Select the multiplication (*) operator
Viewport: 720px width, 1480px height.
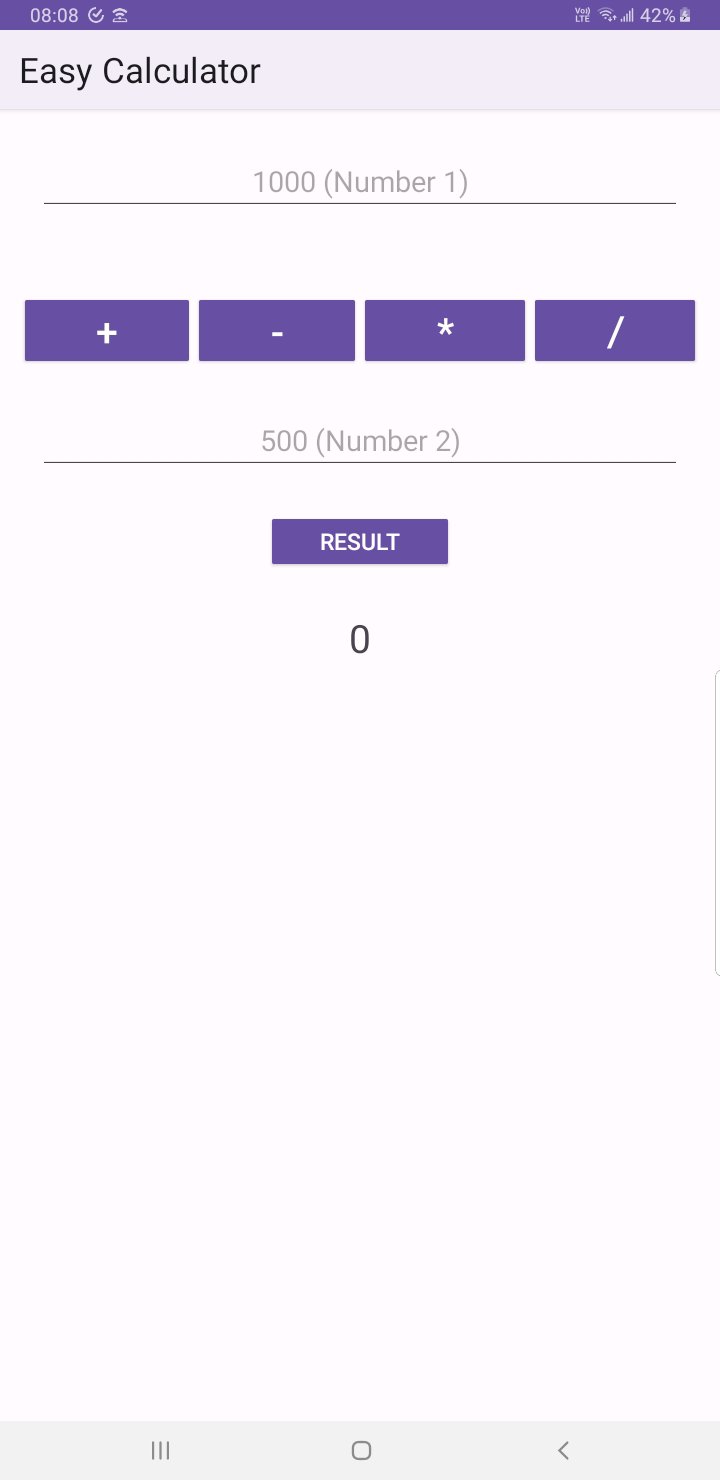(445, 330)
